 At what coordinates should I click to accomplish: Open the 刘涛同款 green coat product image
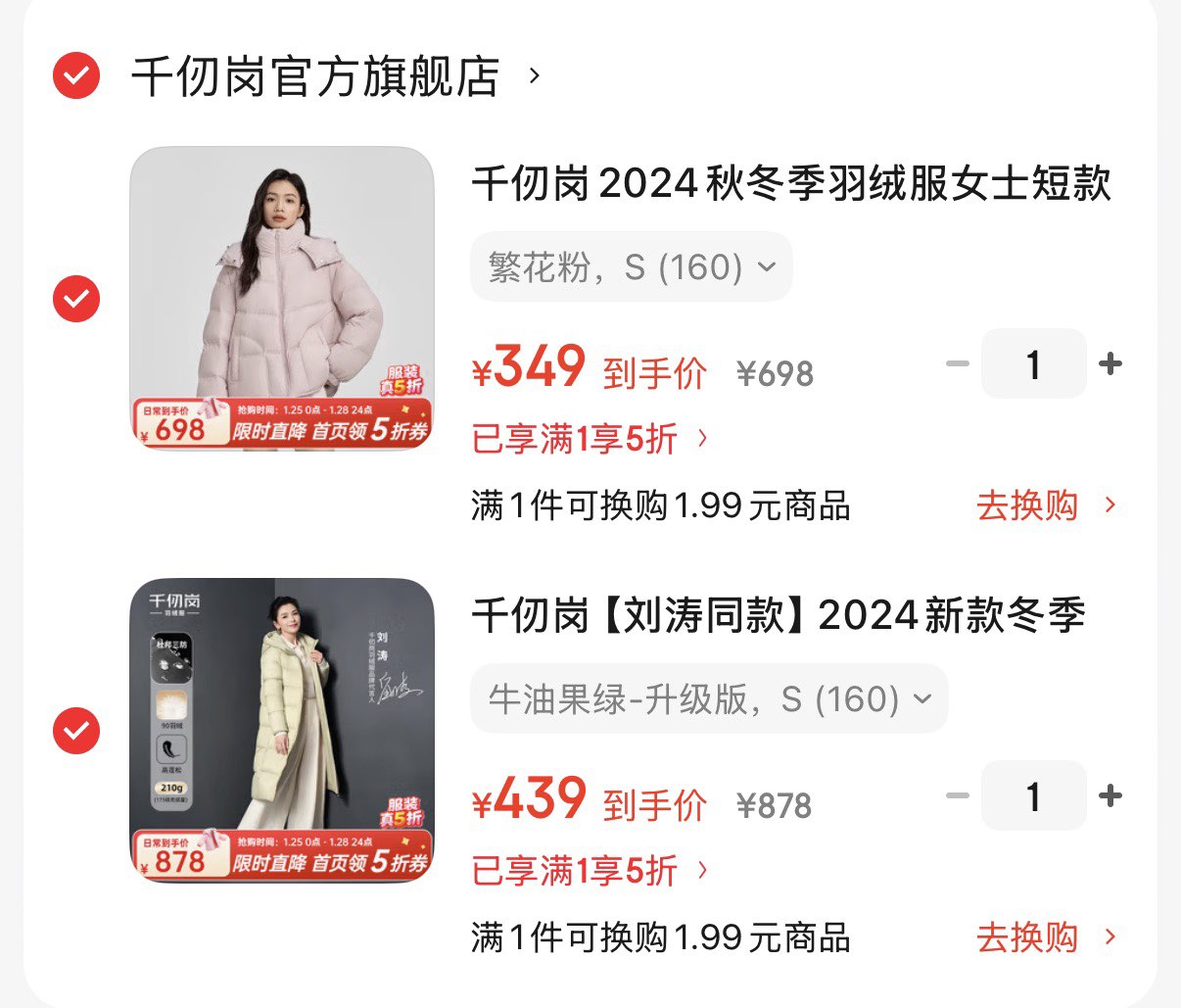pyautogui.click(x=282, y=731)
